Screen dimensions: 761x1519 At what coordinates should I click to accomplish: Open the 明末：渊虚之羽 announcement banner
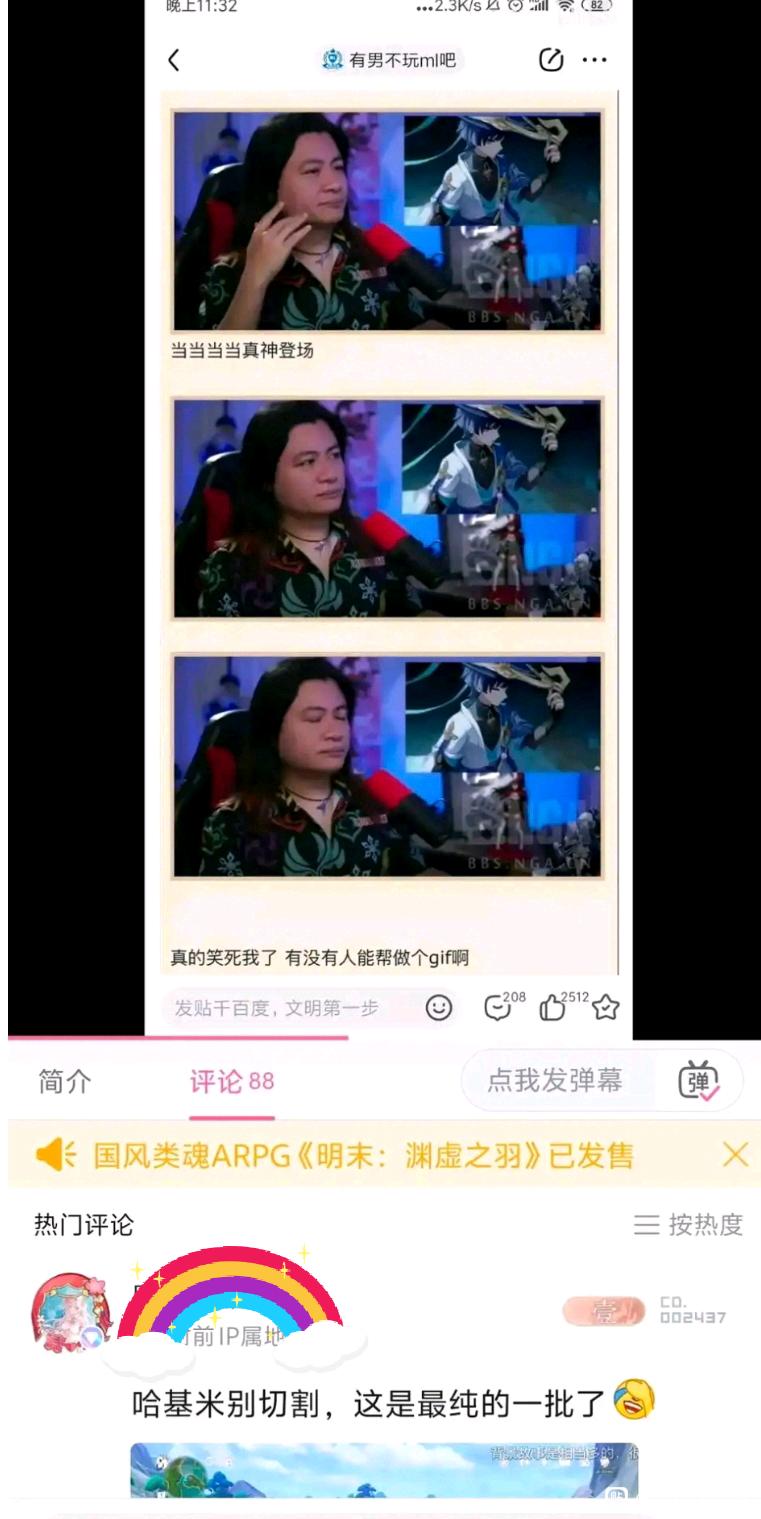(x=365, y=1155)
